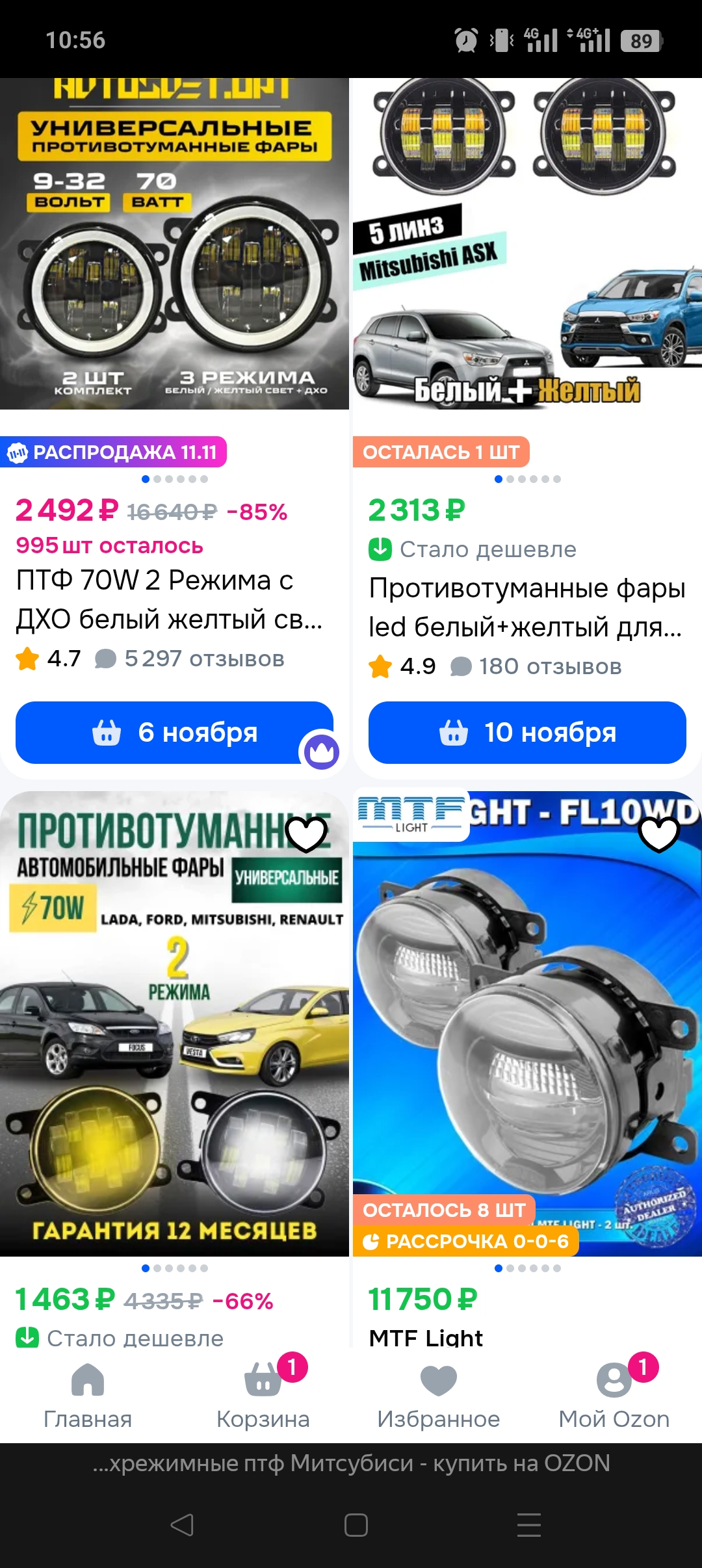Favorite the MTF Light FL10WD product
The width and height of the screenshot is (702, 1568).
coord(659,833)
